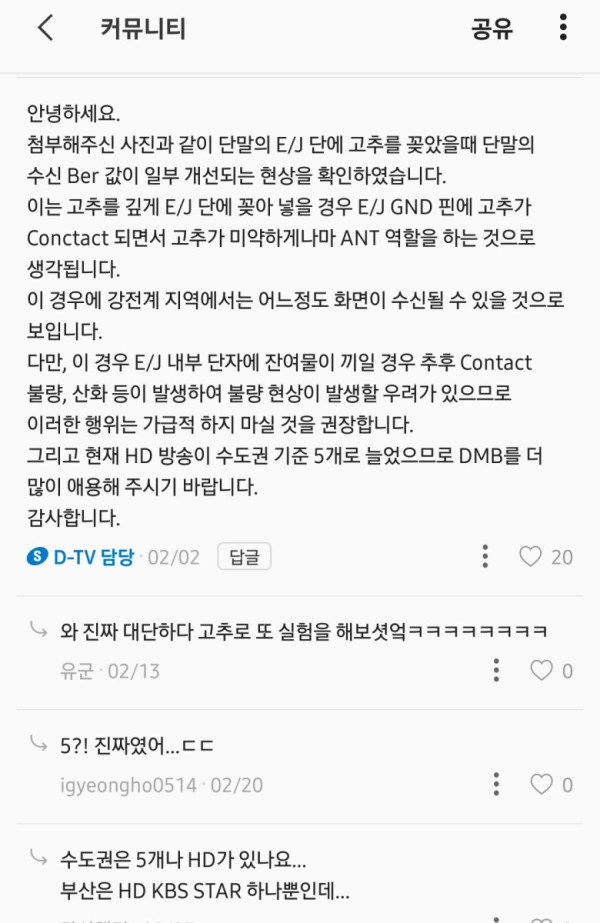Viewport: 600px width, 923px height.
Task: Open D-TV 담당 author profile
Action: [x=82, y=557]
